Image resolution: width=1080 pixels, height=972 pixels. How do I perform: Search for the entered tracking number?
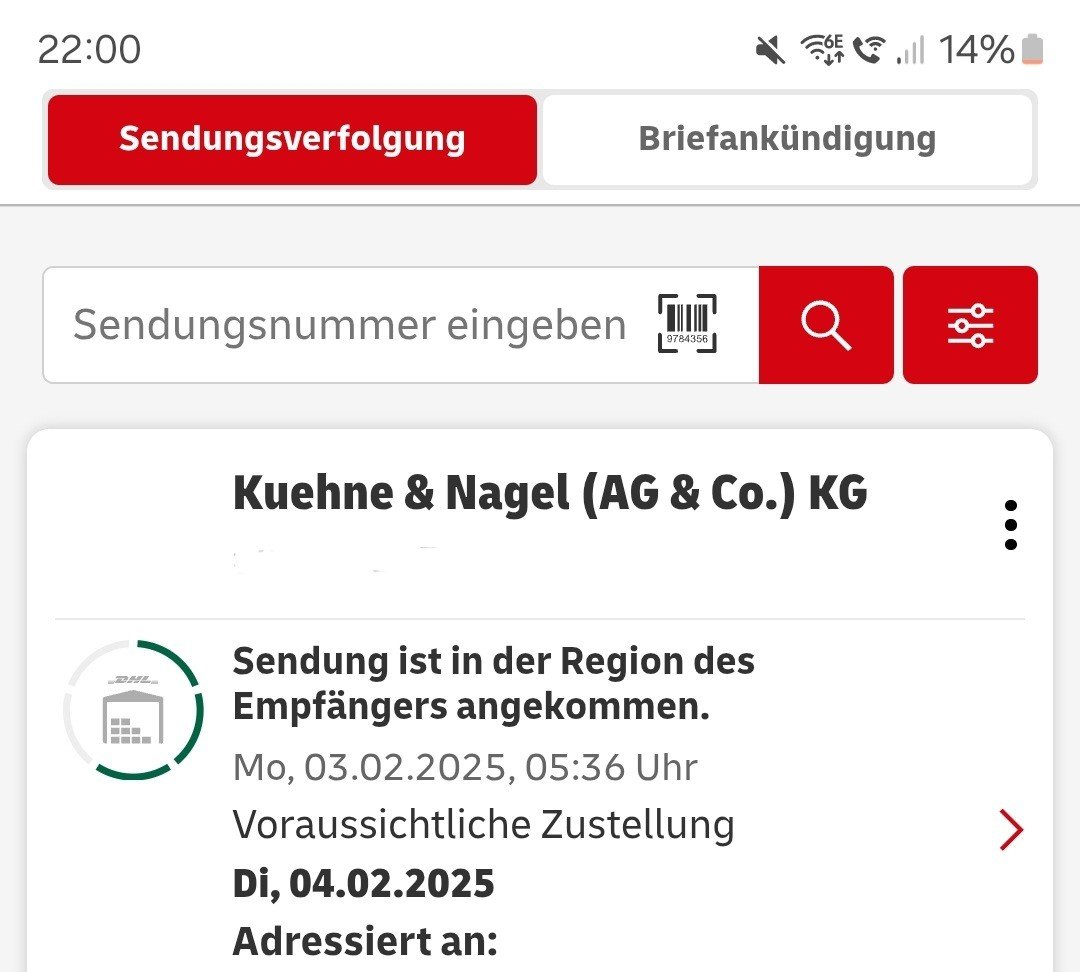(x=826, y=325)
